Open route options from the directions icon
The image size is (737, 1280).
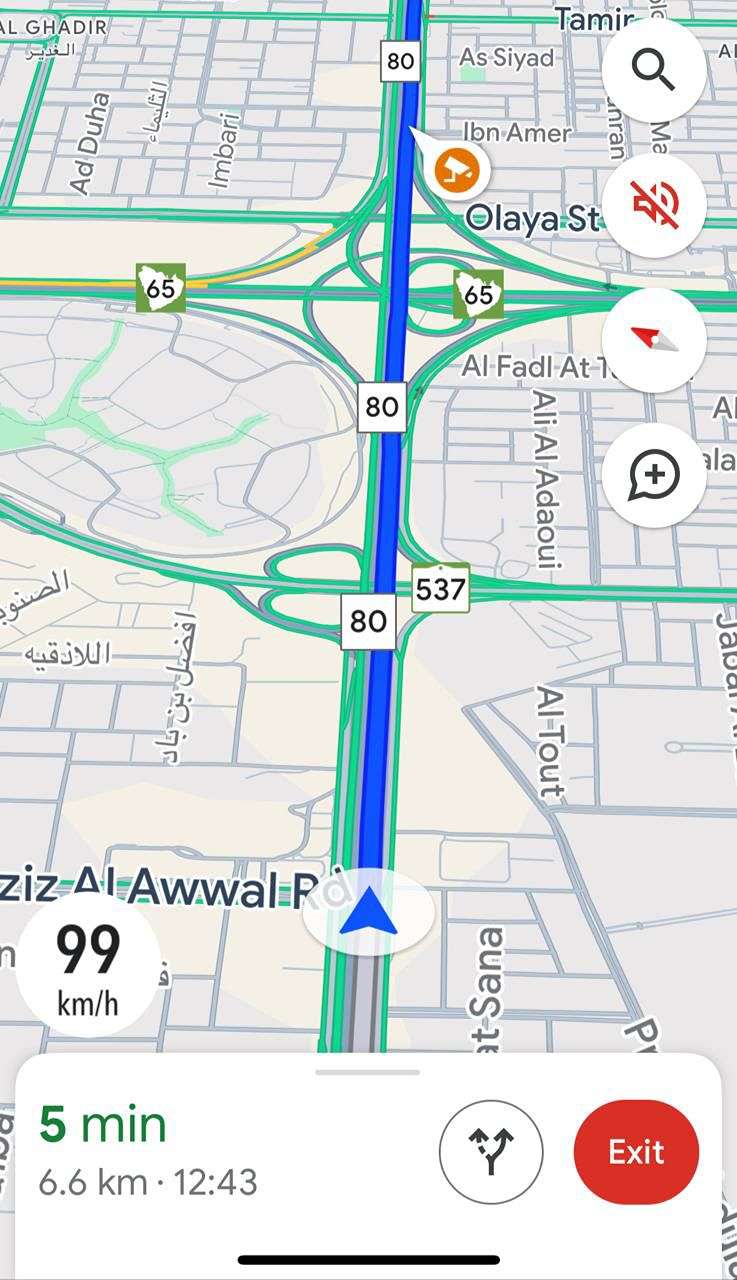coord(491,1151)
